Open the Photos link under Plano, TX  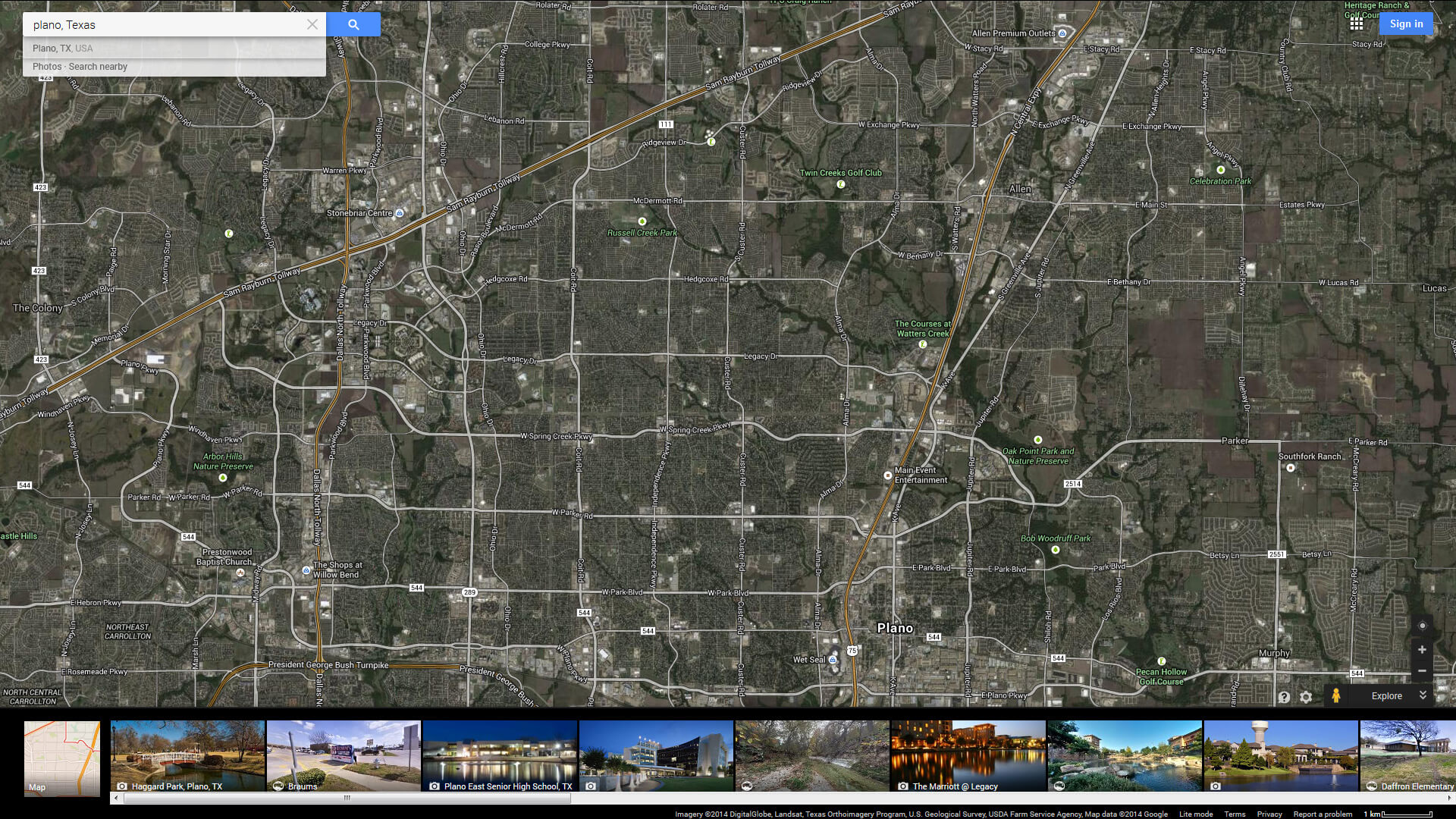[x=46, y=67]
